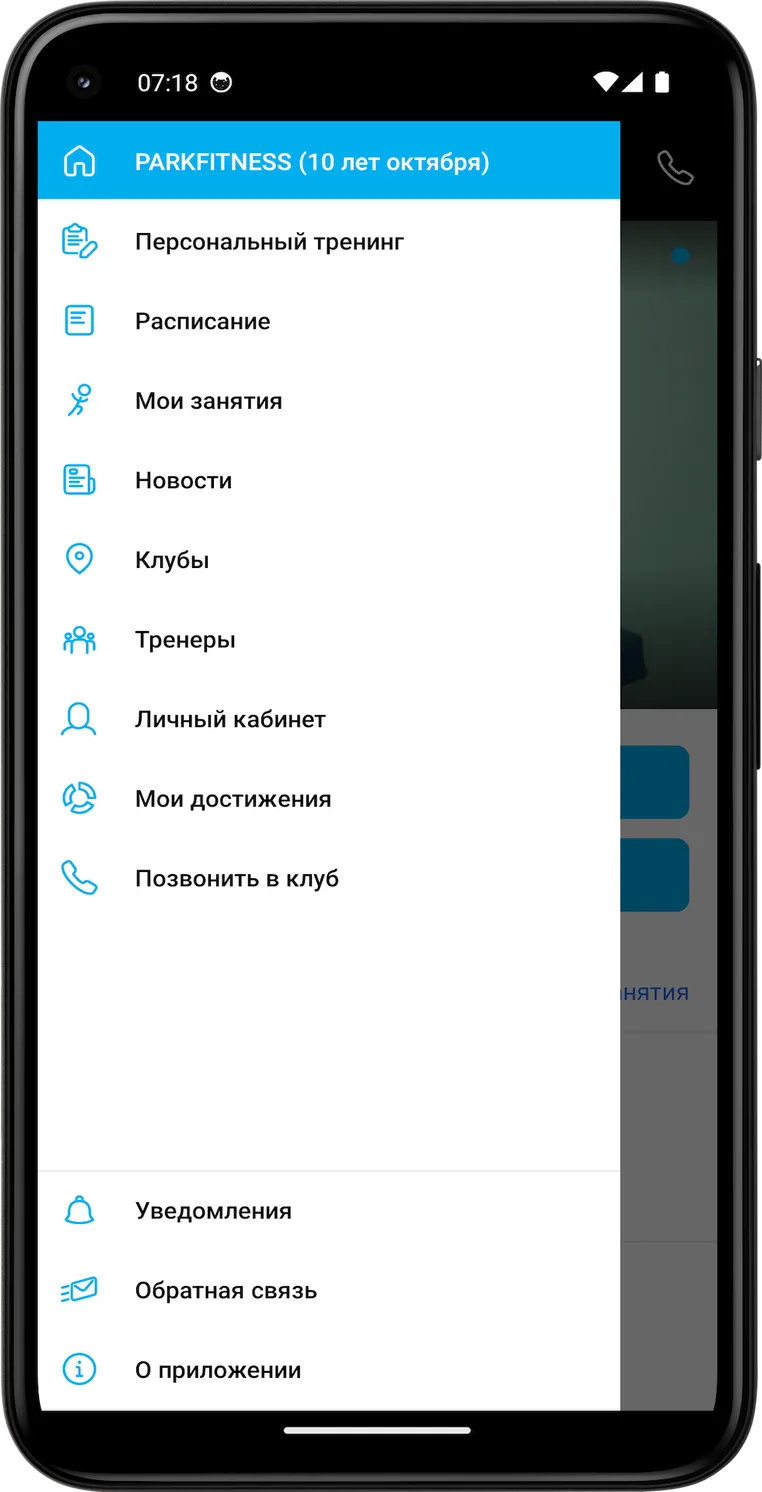View Тренеры section
Viewport: 762px width, 1492px height.
tap(329, 640)
